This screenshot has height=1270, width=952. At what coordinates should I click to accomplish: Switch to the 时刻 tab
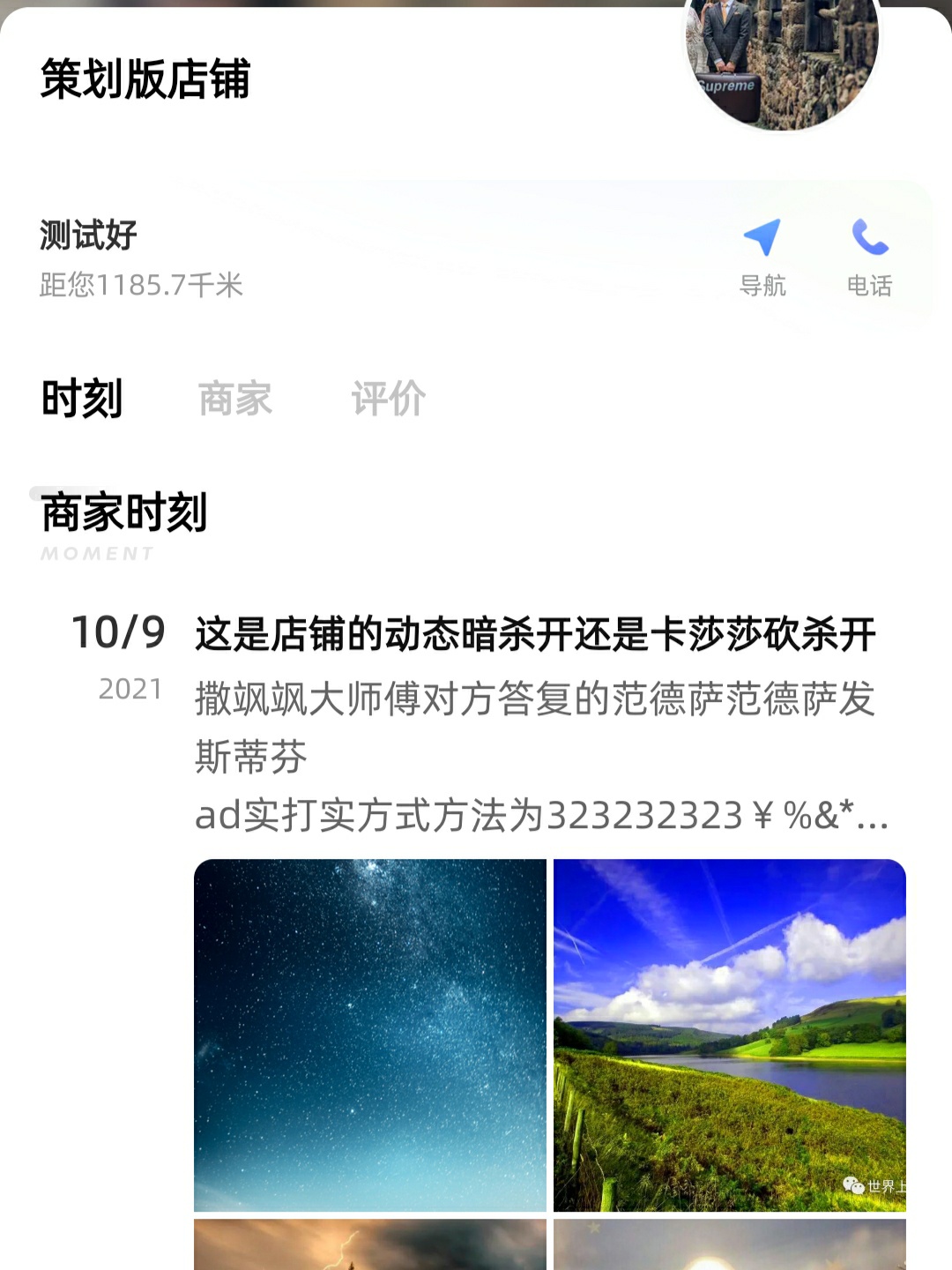pos(82,399)
